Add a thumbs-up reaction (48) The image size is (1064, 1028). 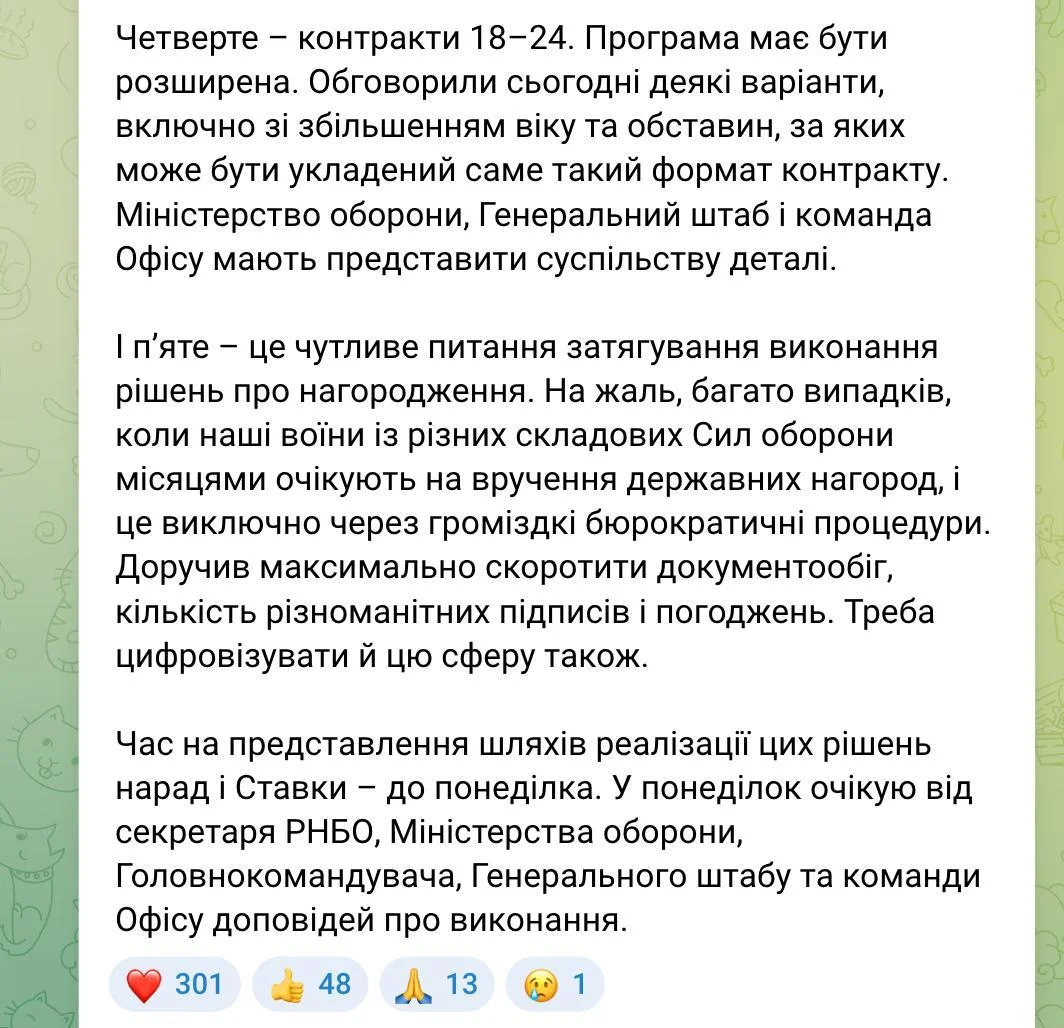[310, 985]
